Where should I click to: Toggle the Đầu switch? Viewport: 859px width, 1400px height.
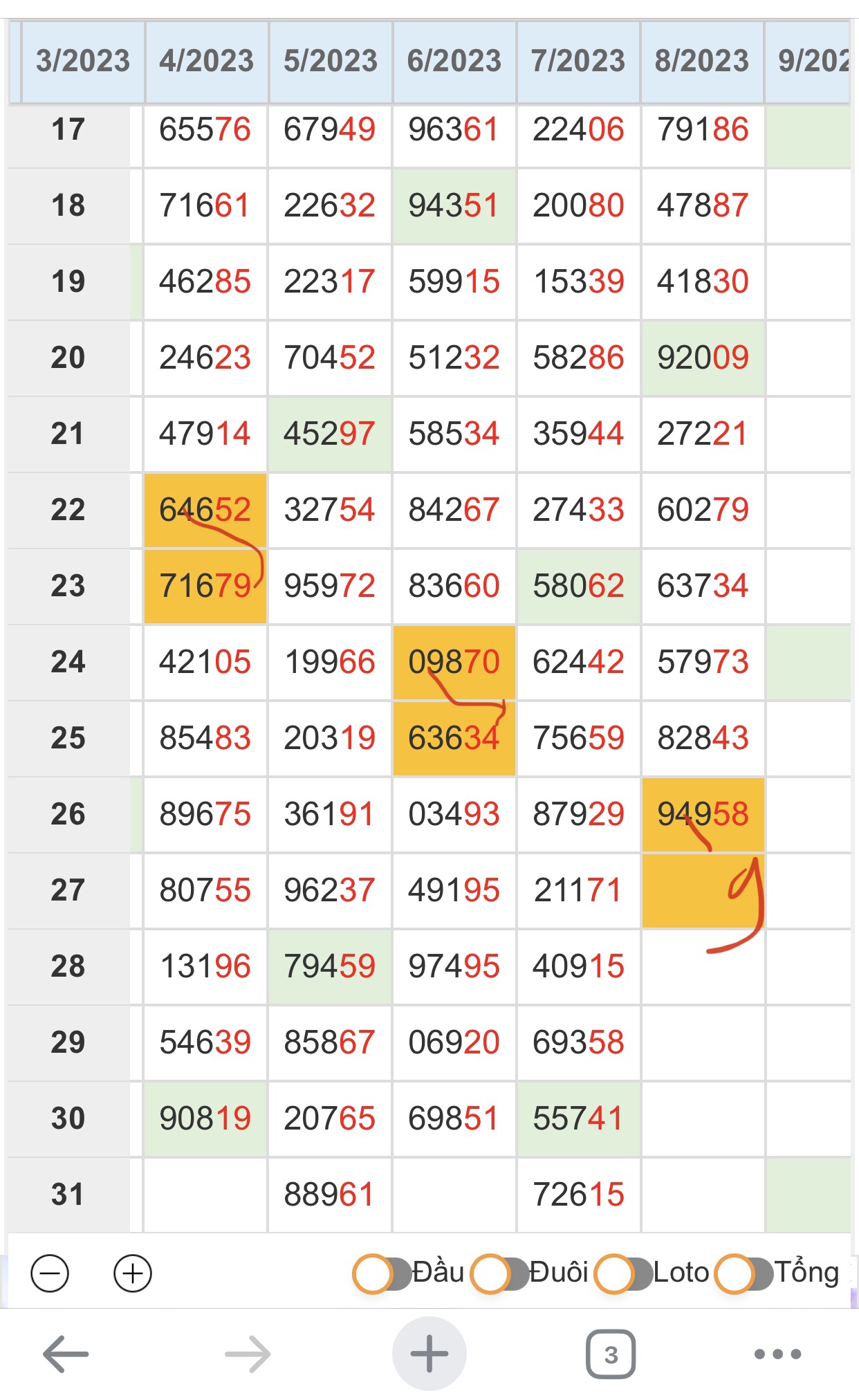coord(382,1273)
